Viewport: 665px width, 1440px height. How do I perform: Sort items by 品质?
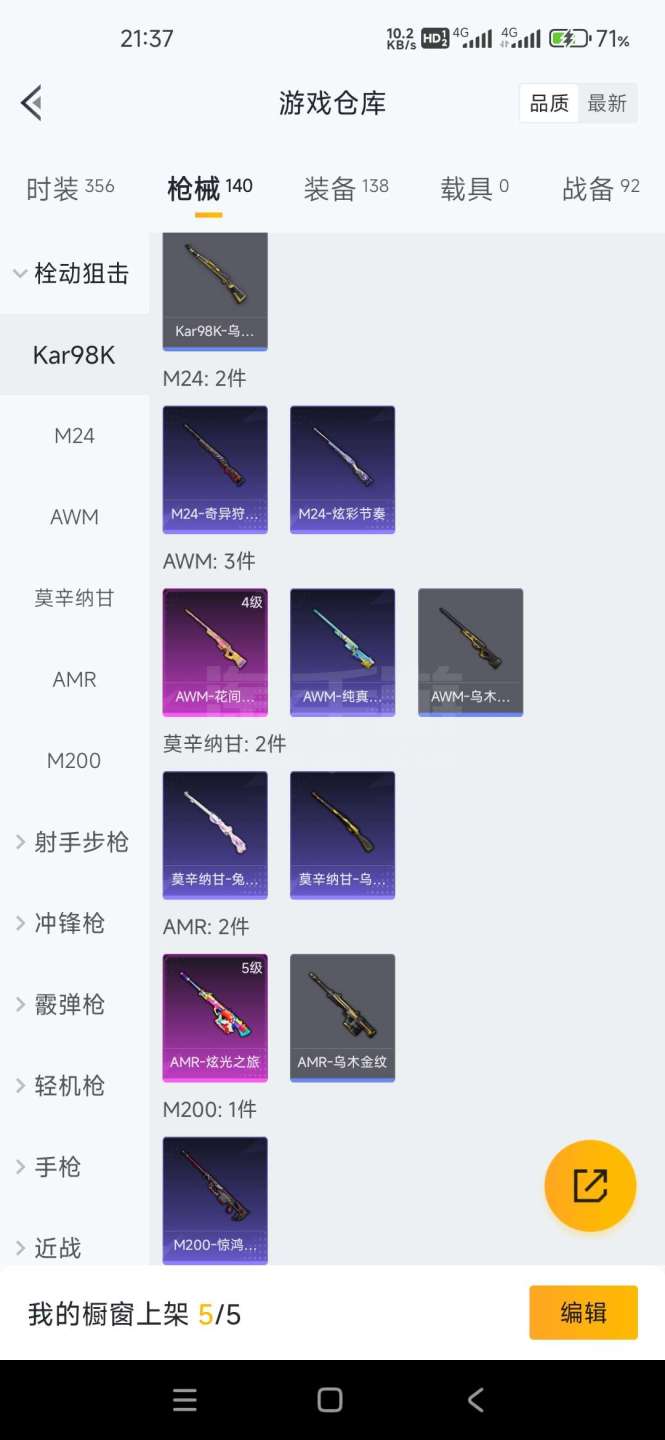(x=549, y=103)
